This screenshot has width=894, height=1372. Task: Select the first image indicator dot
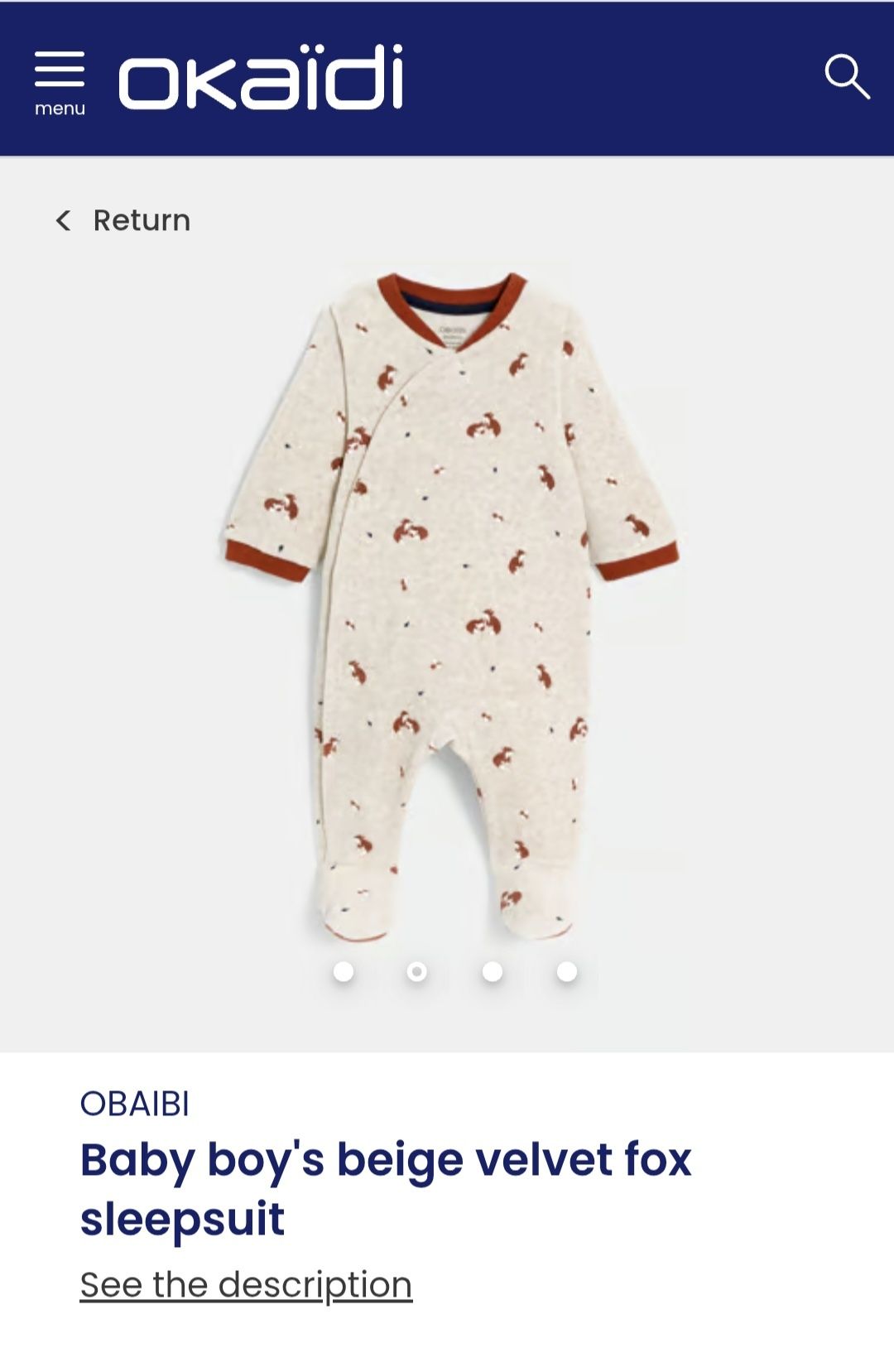[x=344, y=971]
